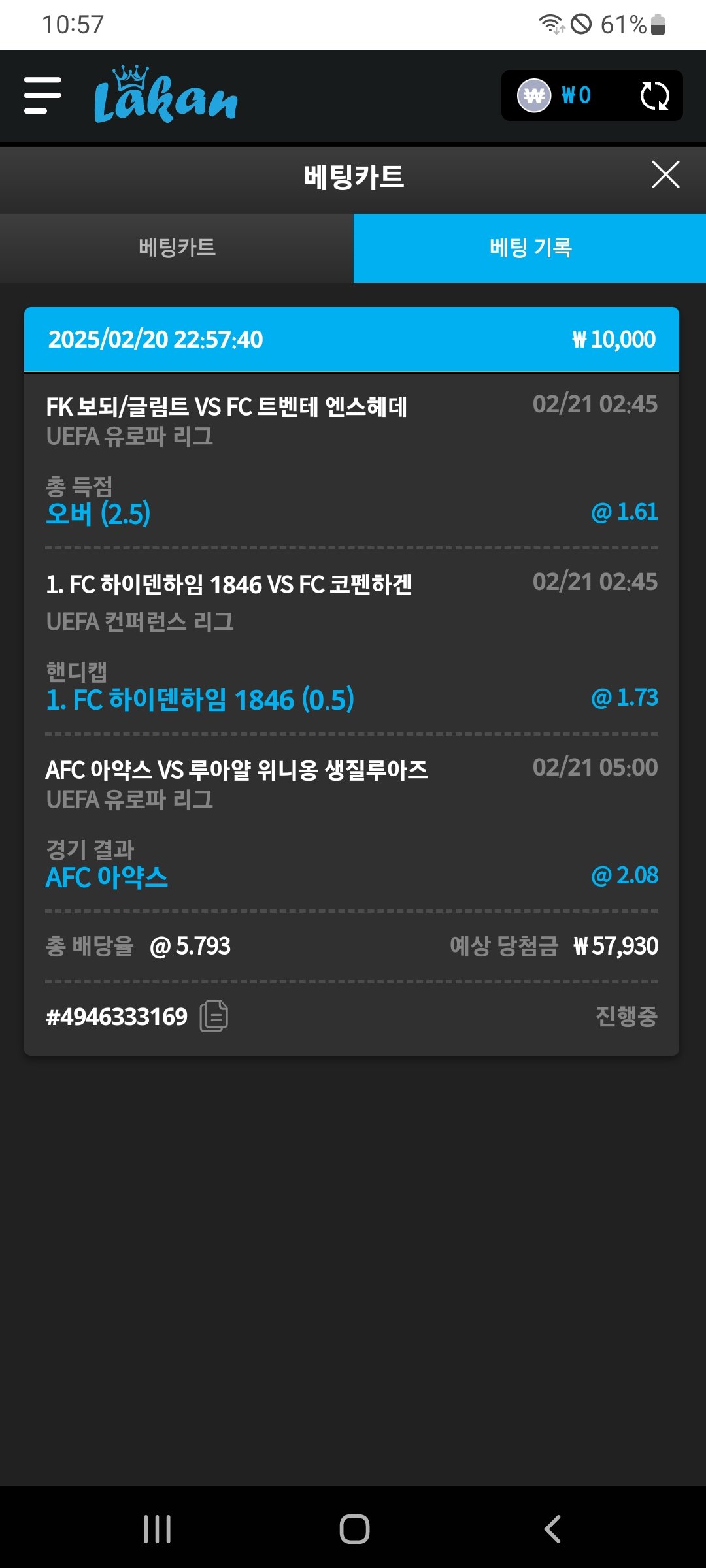
Task: Go back with the system back button
Action: (552, 1529)
